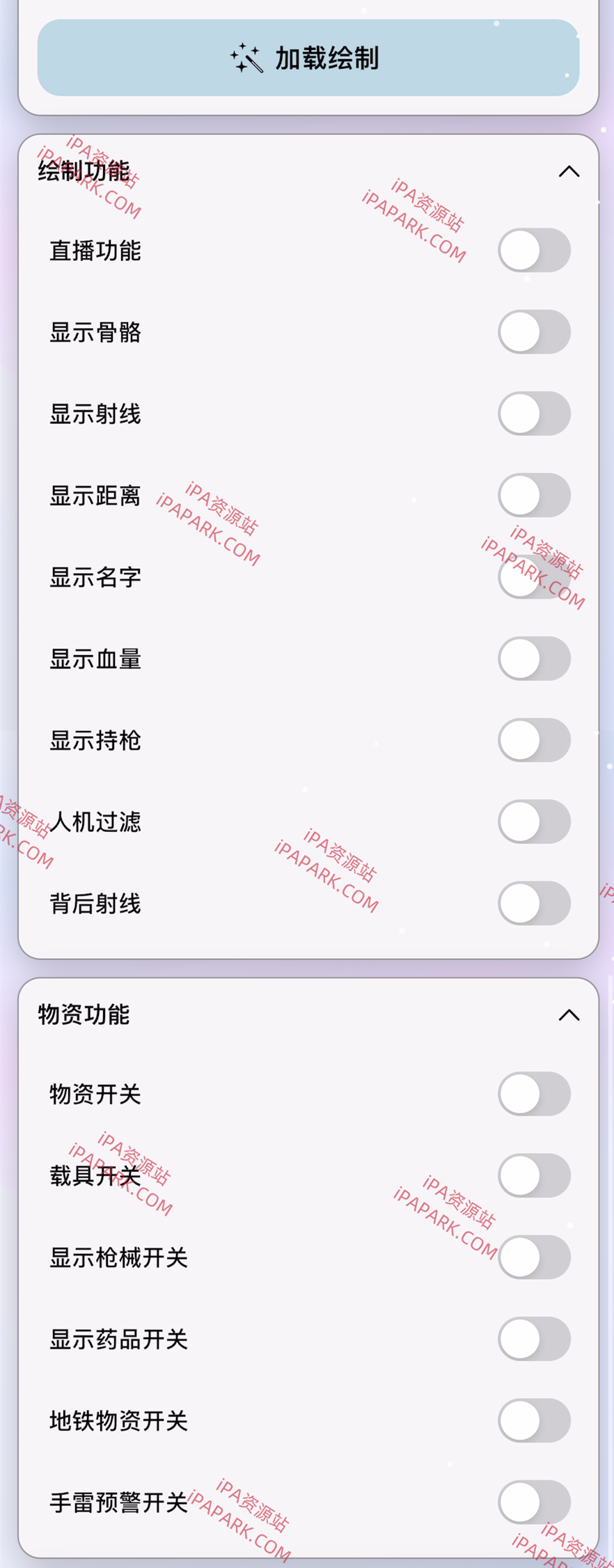Image resolution: width=614 pixels, height=1568 pixels.
Task: Enable the 直播功能 toggle
Action: (535, 250)
